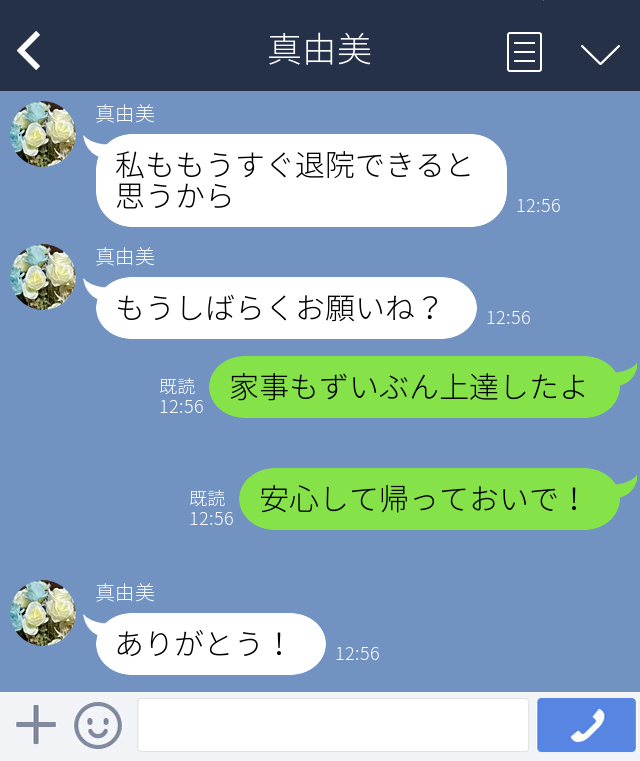This screenshot has height=761, width=640.
Task: Start a voice call with 真由美
Action: click(x=586, y=725)
